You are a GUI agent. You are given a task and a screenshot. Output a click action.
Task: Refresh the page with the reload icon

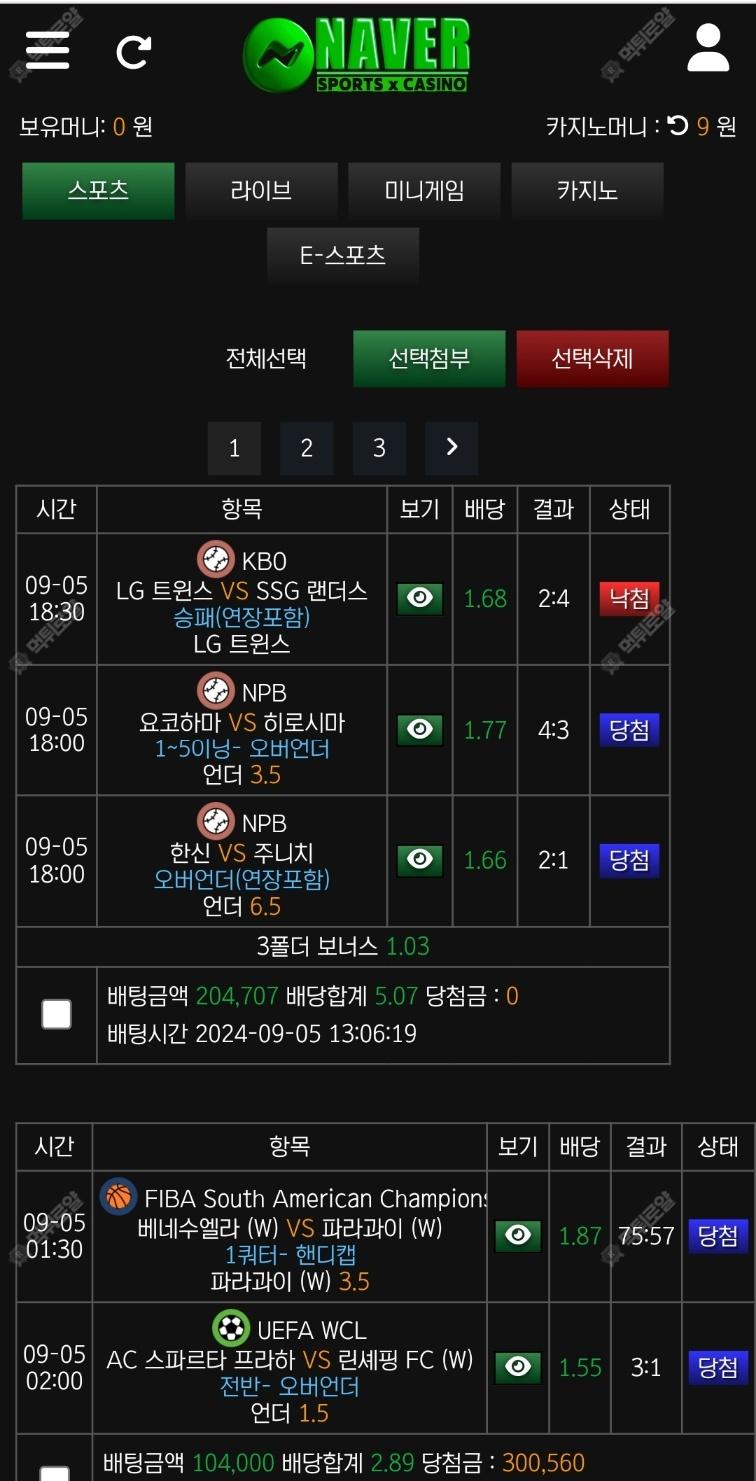(134, 51)
